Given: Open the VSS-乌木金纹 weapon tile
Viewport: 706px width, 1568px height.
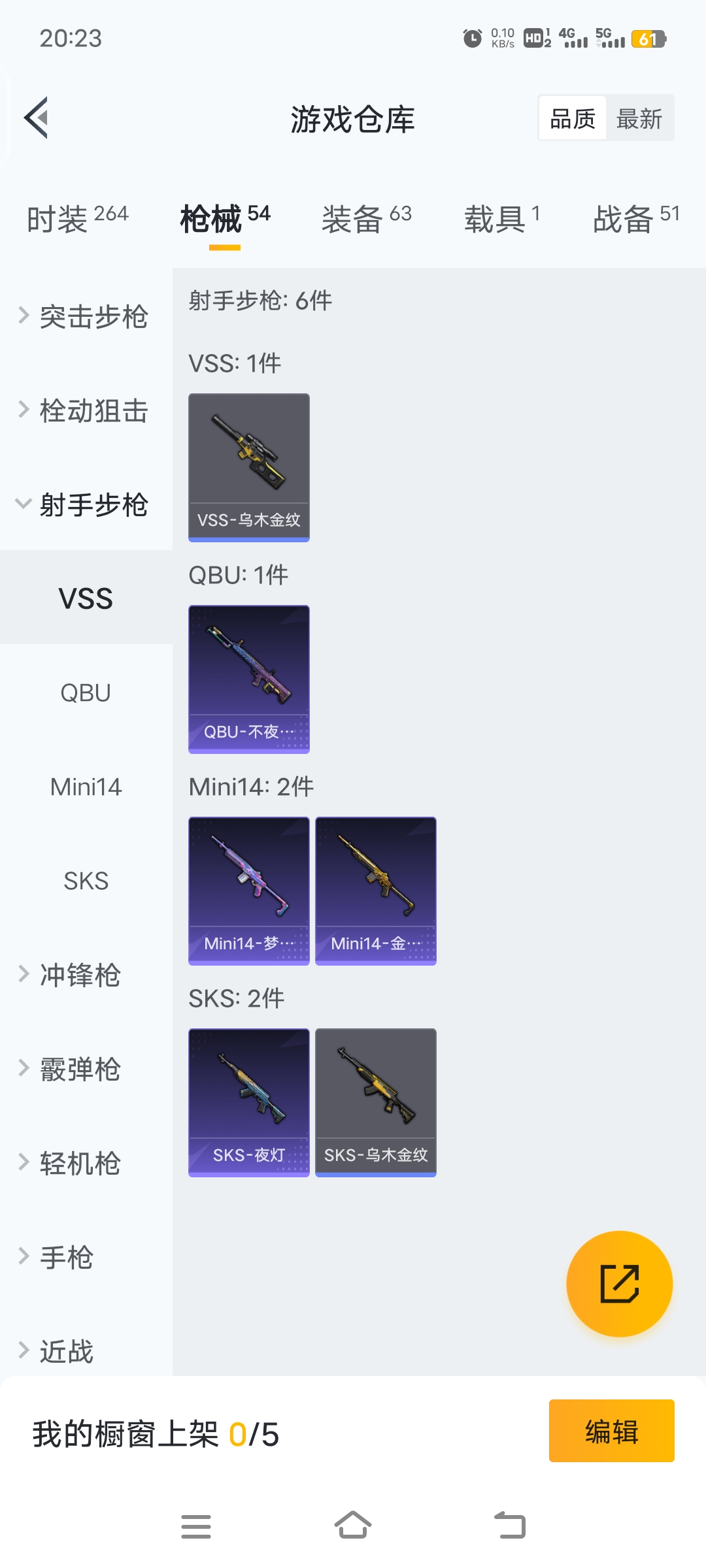Looking at the screenshot, I should pos(249,467).
